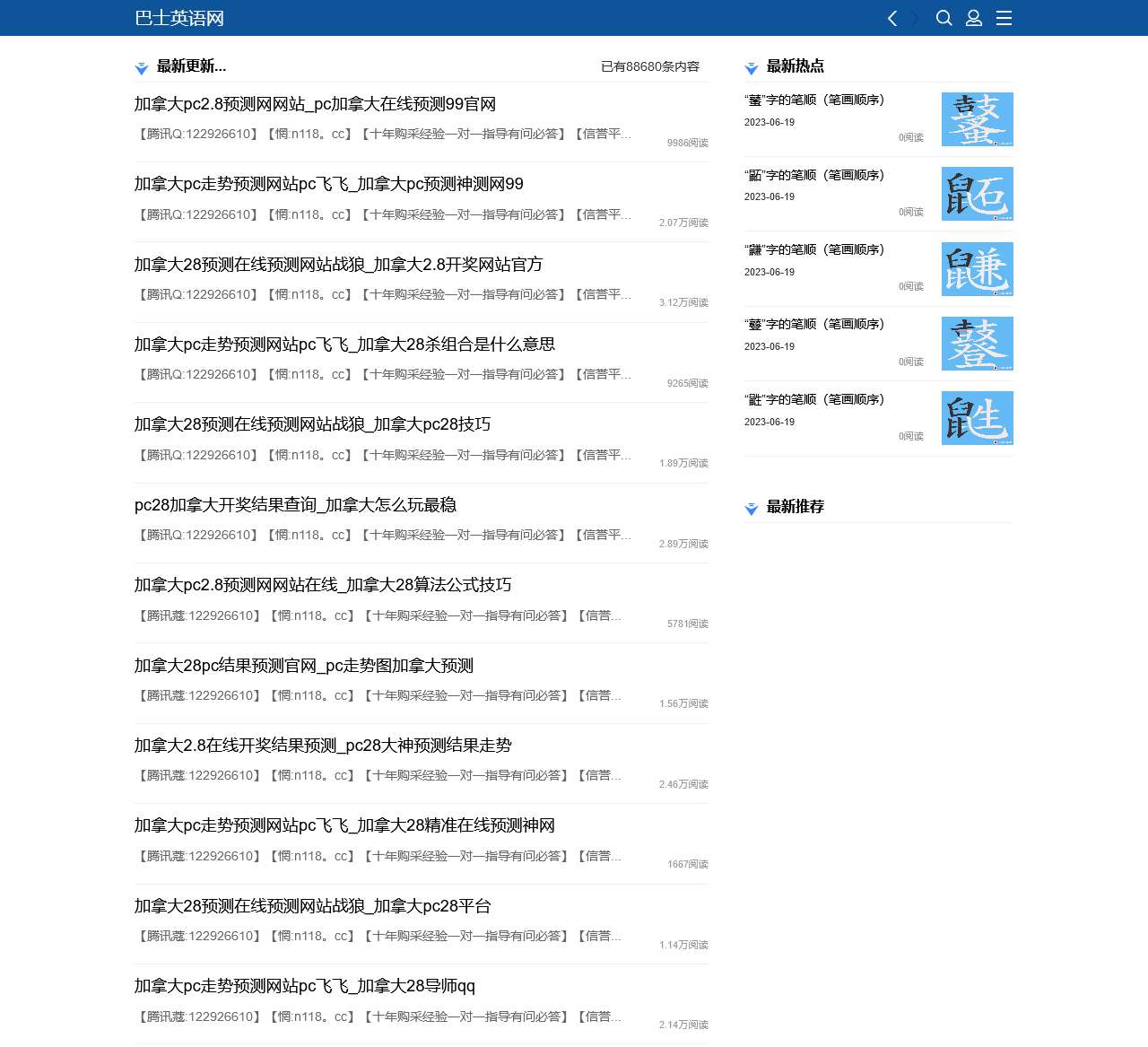
Task: Open article 加拿大28pc结果预测官网_pc走势图加拿大预测
Action: pyautogui.click(x=303, y=666)
